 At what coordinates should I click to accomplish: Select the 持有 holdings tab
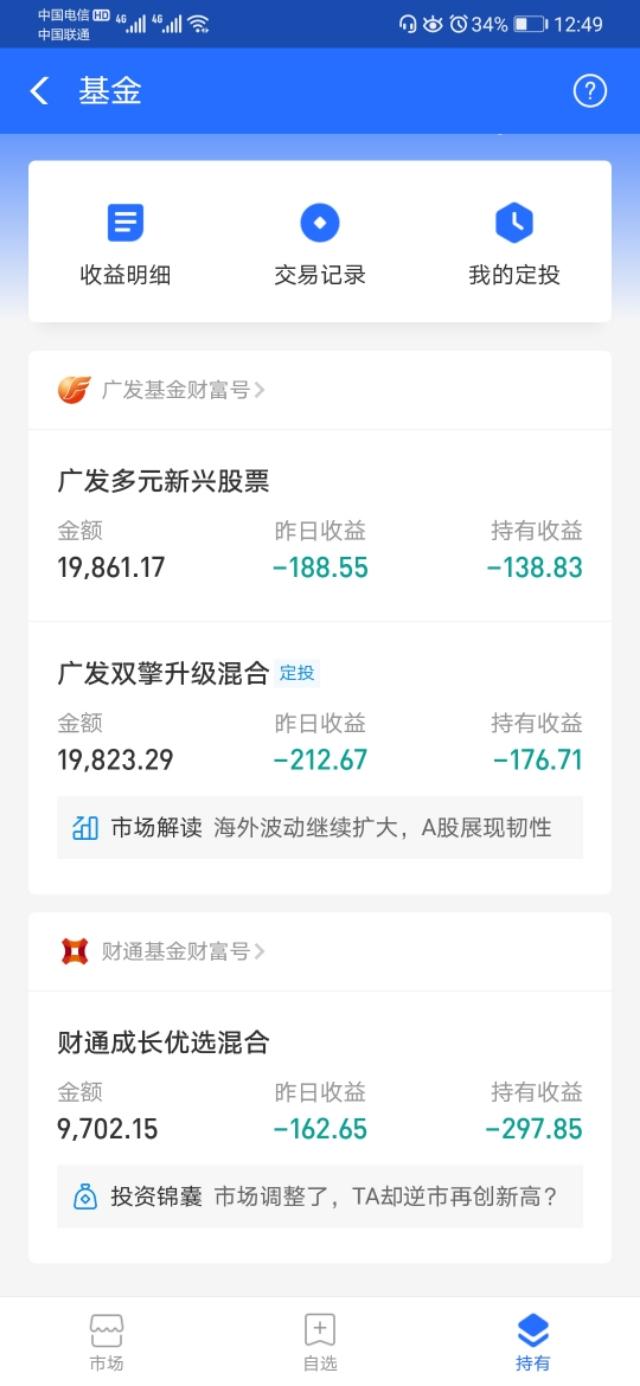pyautogui.click(x=533, y=1342)
